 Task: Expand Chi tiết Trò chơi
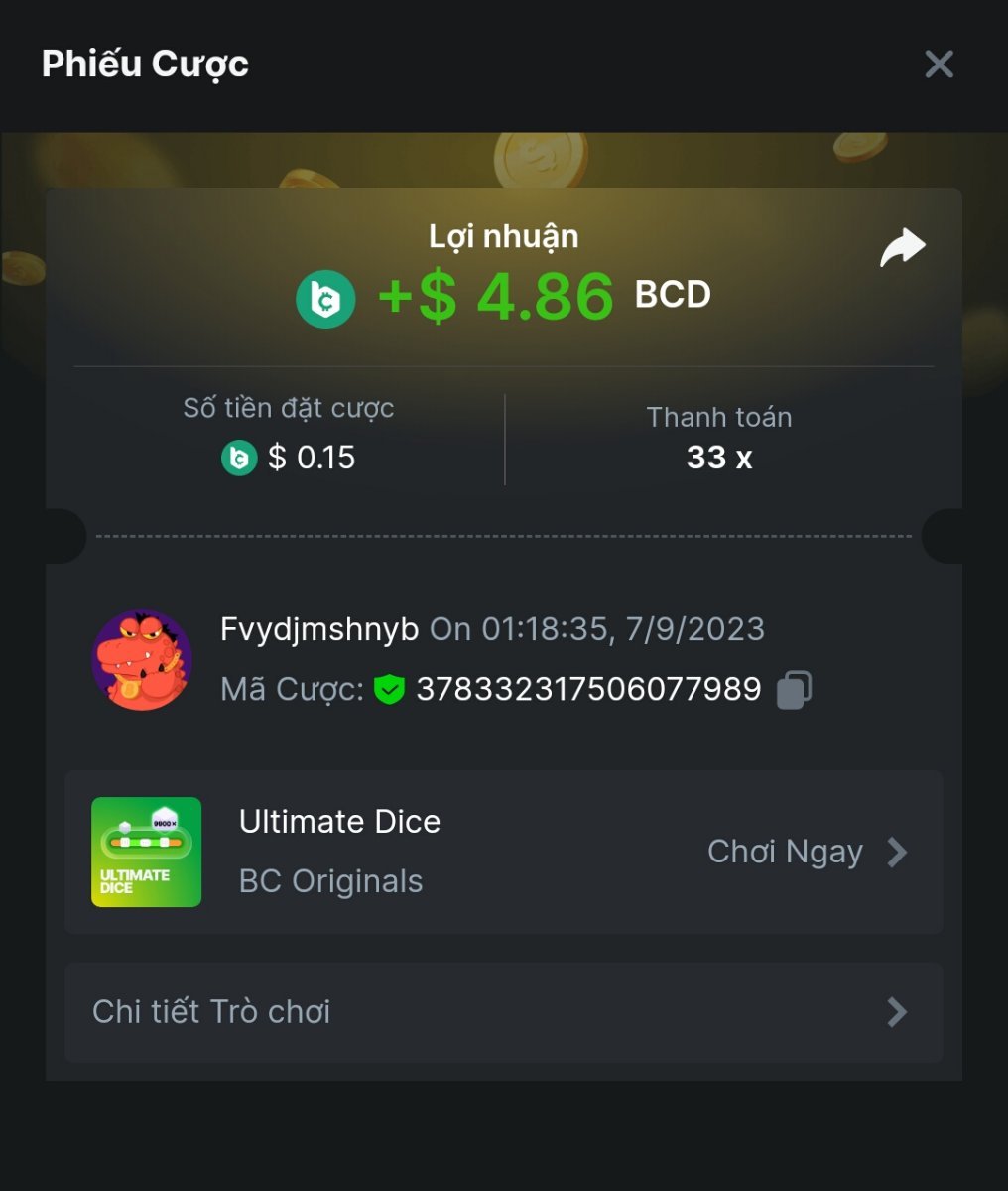coord(503,1012)
